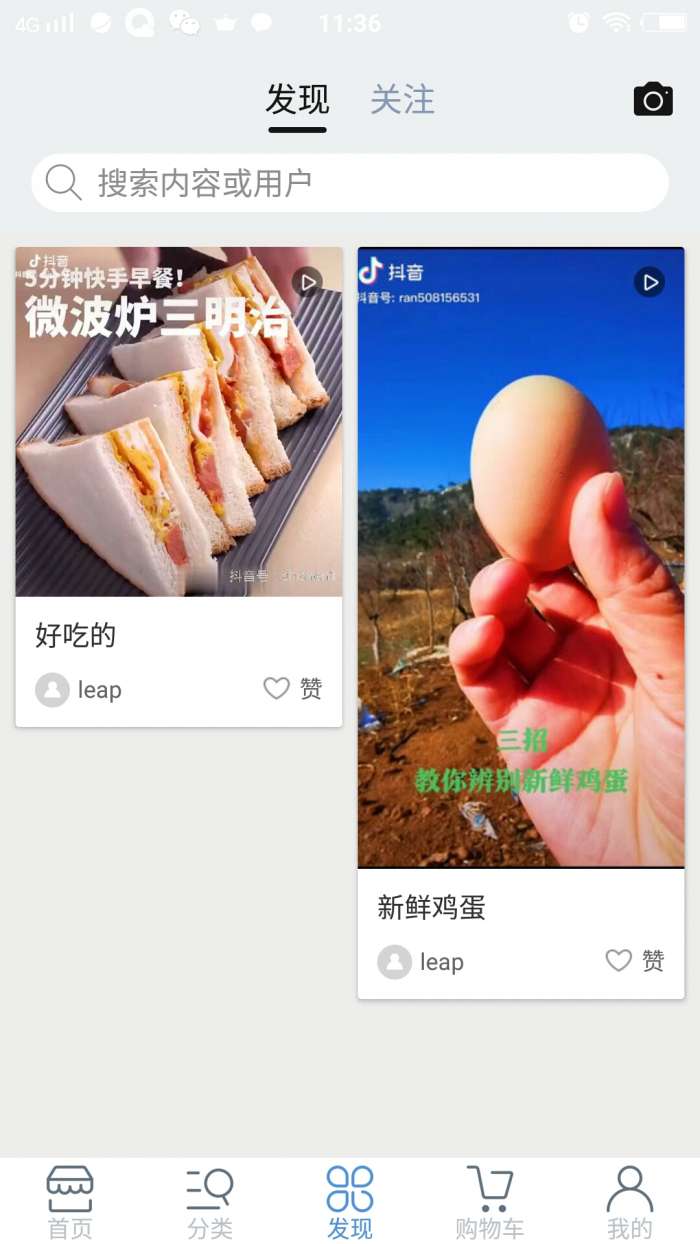View leap's profile under 新鲜鸡蛋
The height and width of the screenshot is (1244, 700).
[x=421, y=962]
